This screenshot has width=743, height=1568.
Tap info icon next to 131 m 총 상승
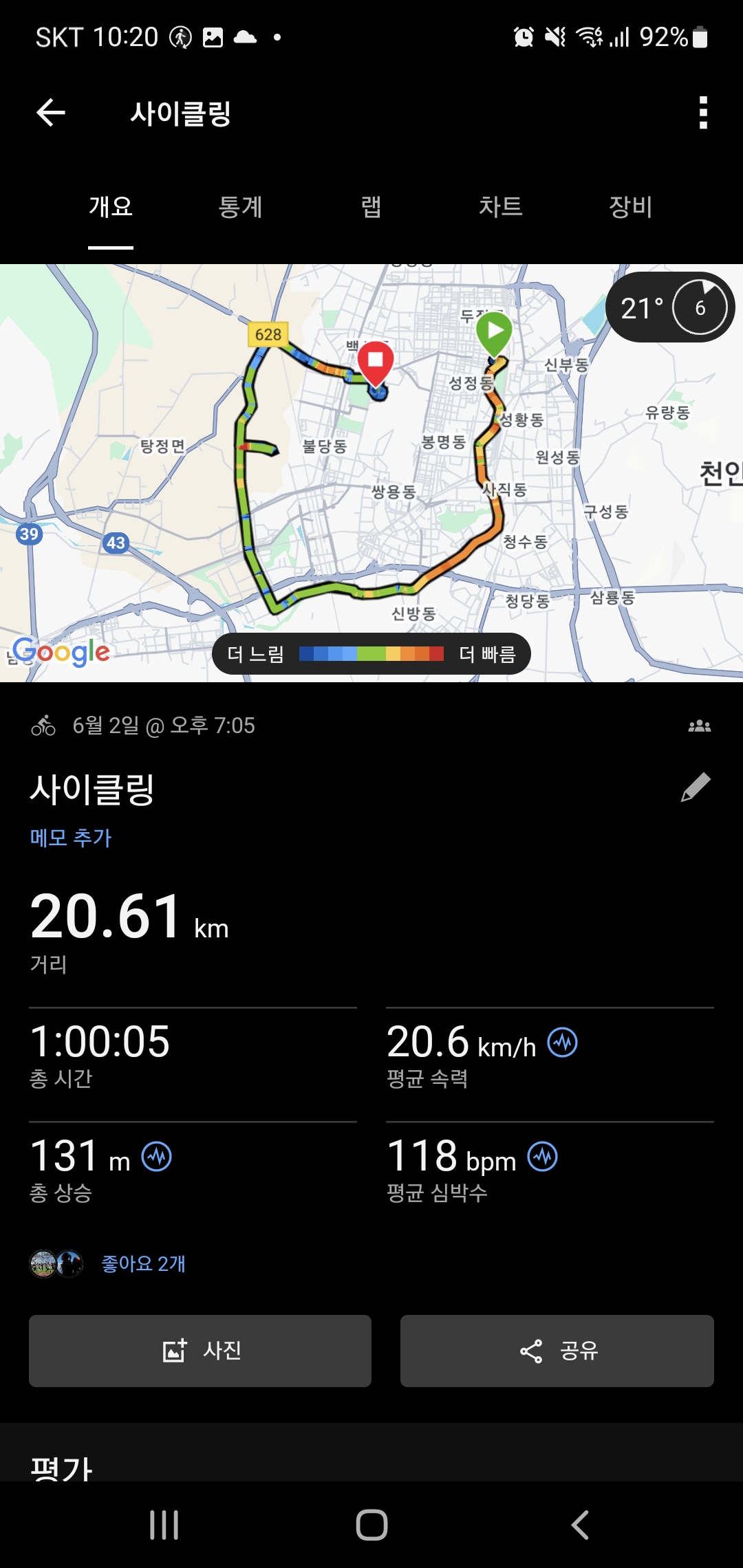coord(157,1157)
